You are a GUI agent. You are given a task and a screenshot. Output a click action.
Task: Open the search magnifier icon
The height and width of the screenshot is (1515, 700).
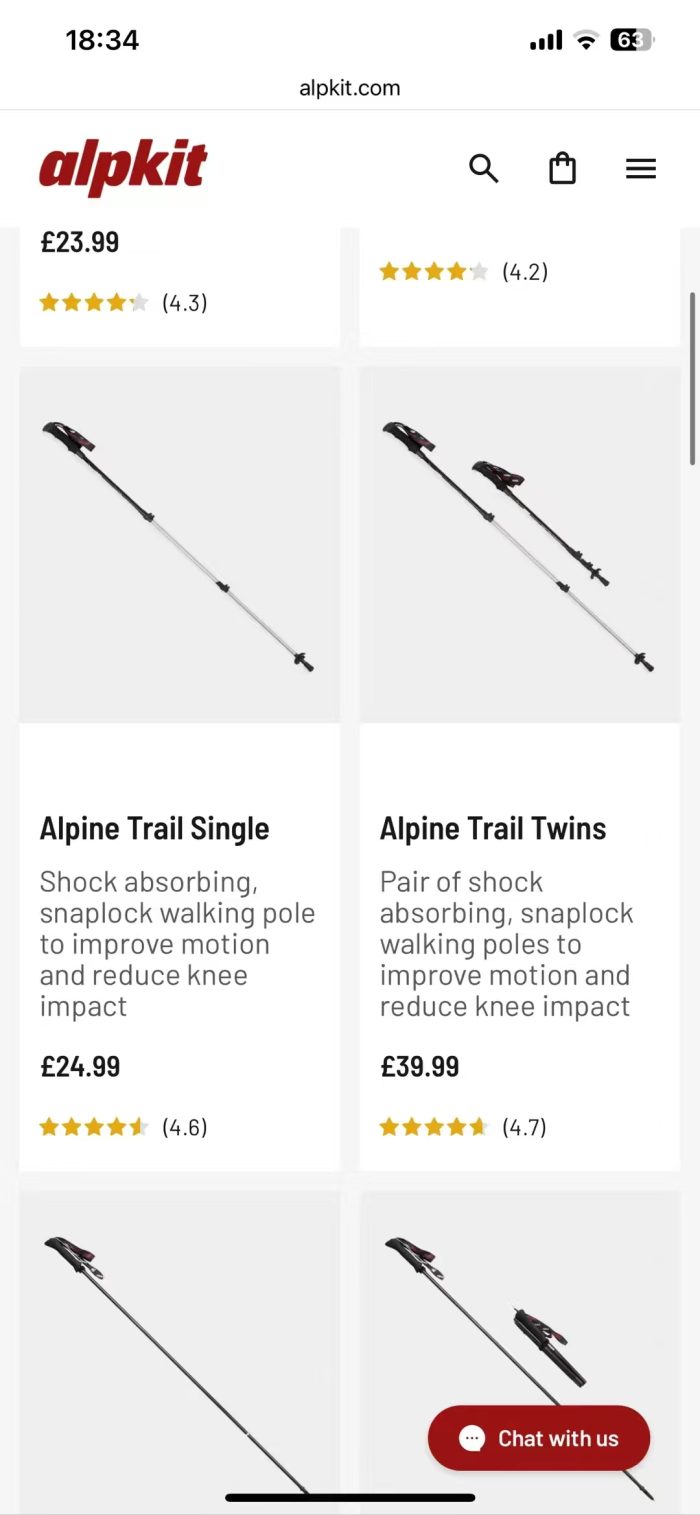click(484, 169)
